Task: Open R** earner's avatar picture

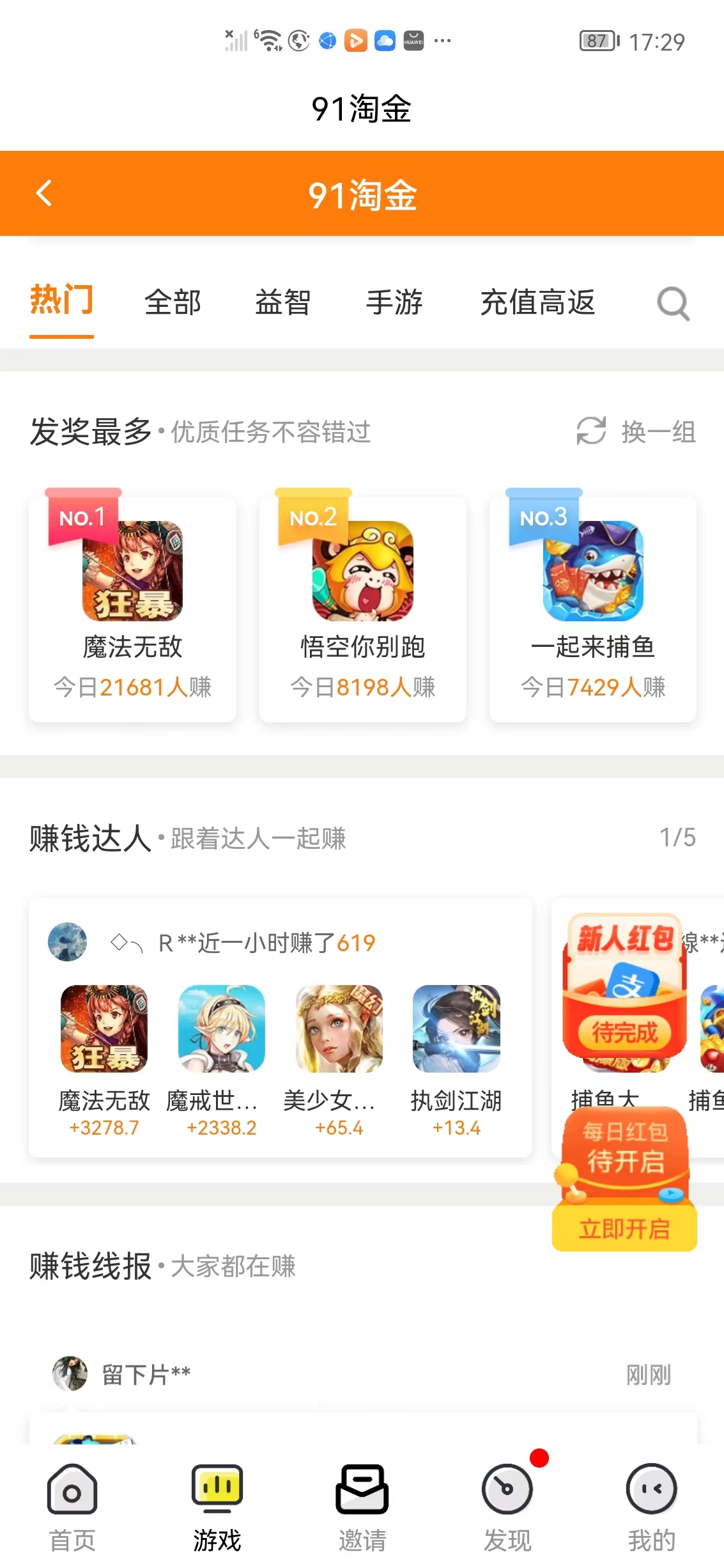Action: (67, 941)
